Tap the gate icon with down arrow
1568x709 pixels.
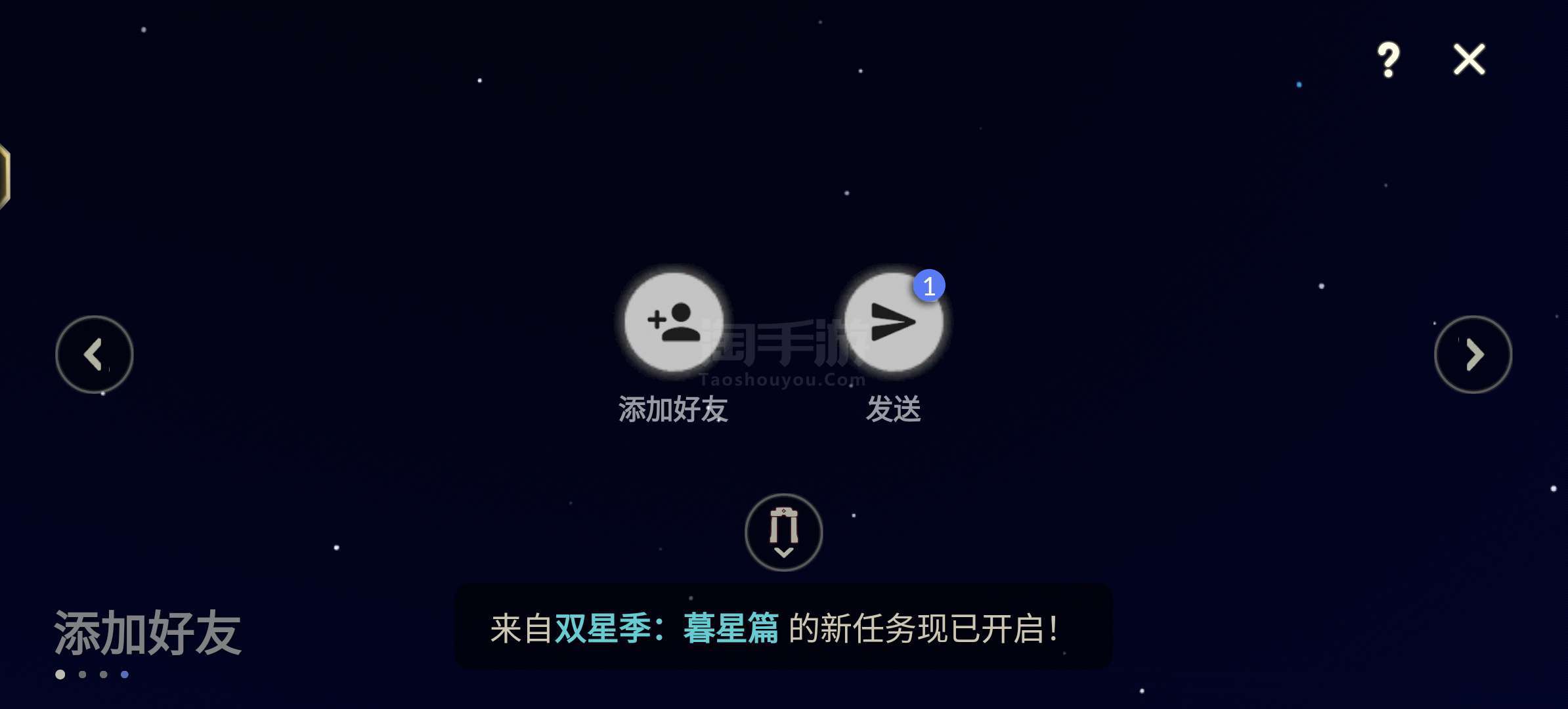(x=783, y=532)
